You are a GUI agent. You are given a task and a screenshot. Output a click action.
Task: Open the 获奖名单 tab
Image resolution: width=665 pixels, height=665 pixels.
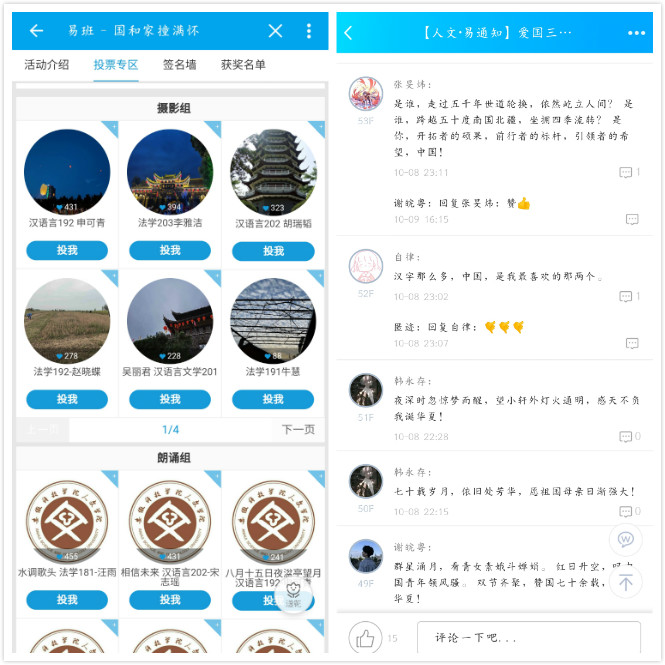(x=243, y=65)
